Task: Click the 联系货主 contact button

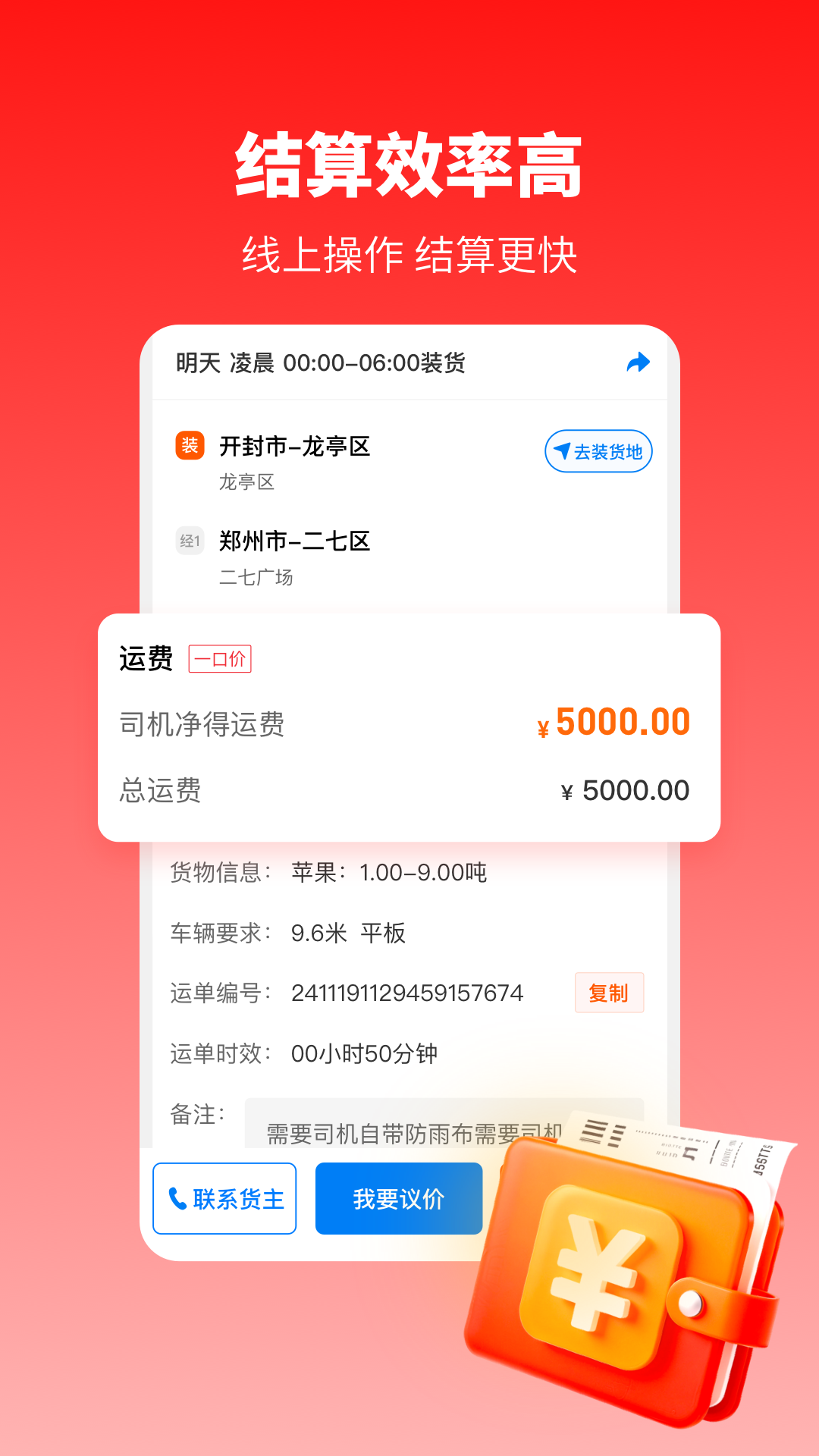Action: point(224,1197)
